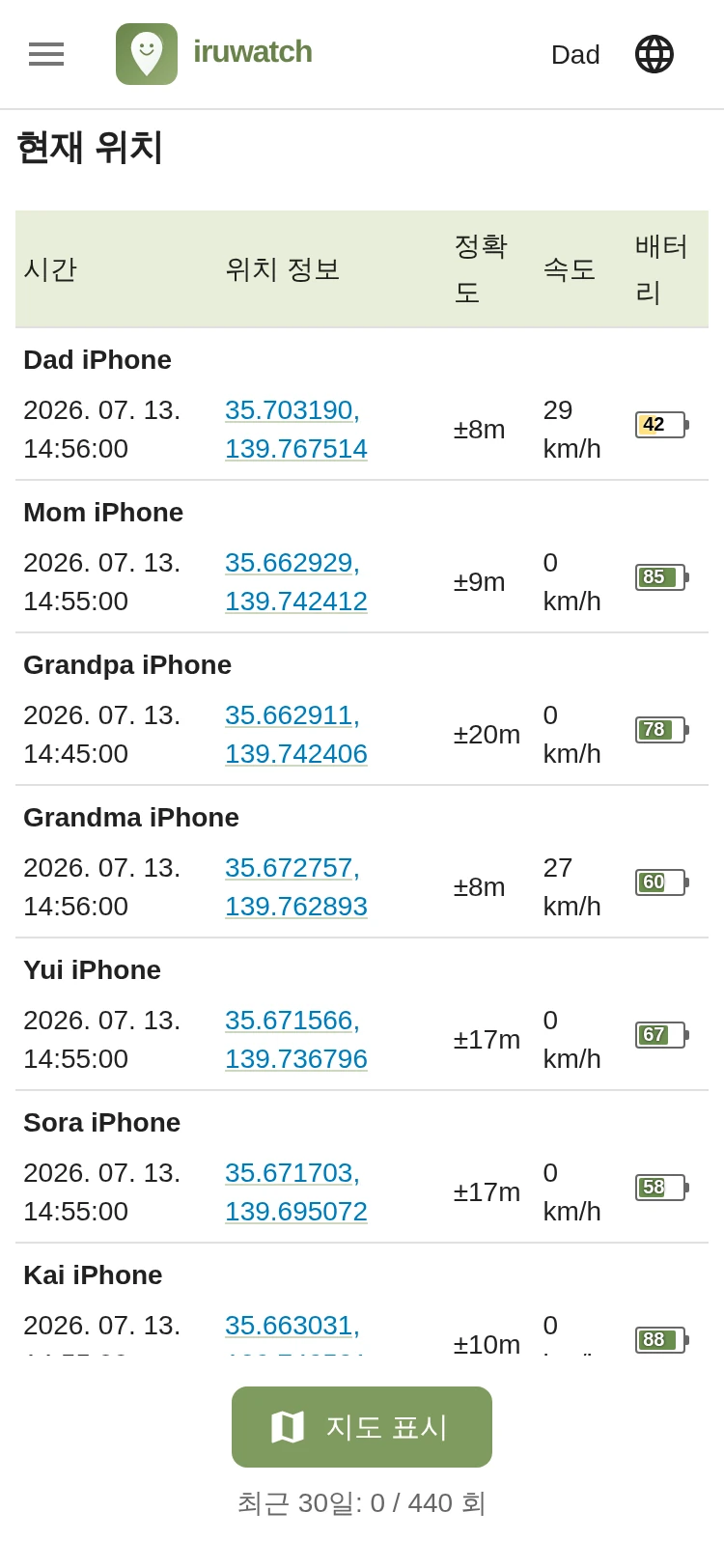Open Kai iPhone coordinates starting 35.663031
Image resolution: width=724 pixels, height=1568 pixels.
[x=292, y=1330]
